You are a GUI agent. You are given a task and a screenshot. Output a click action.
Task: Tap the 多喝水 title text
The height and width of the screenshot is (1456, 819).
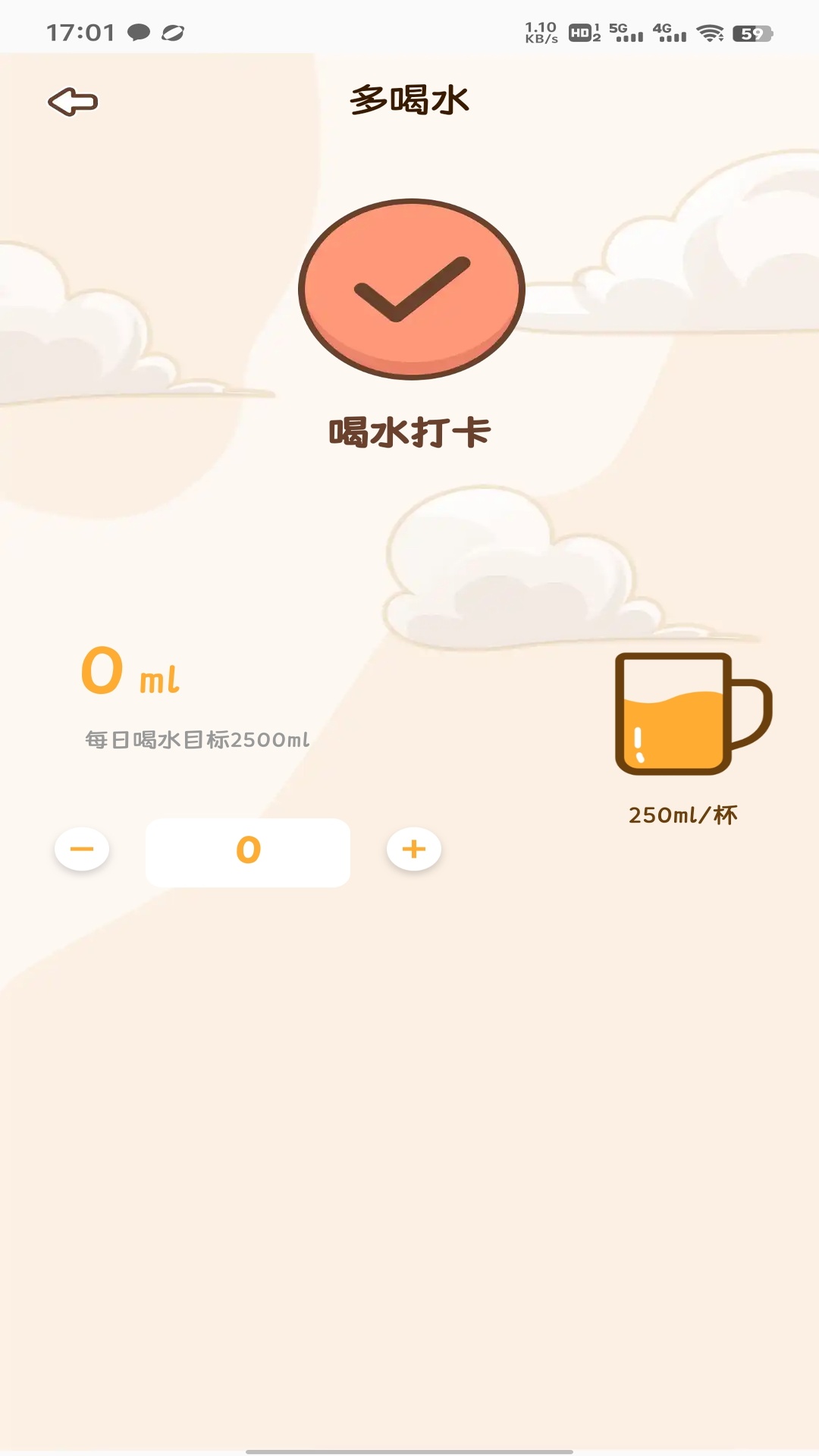pyautogui.click(x=409, y=101)
